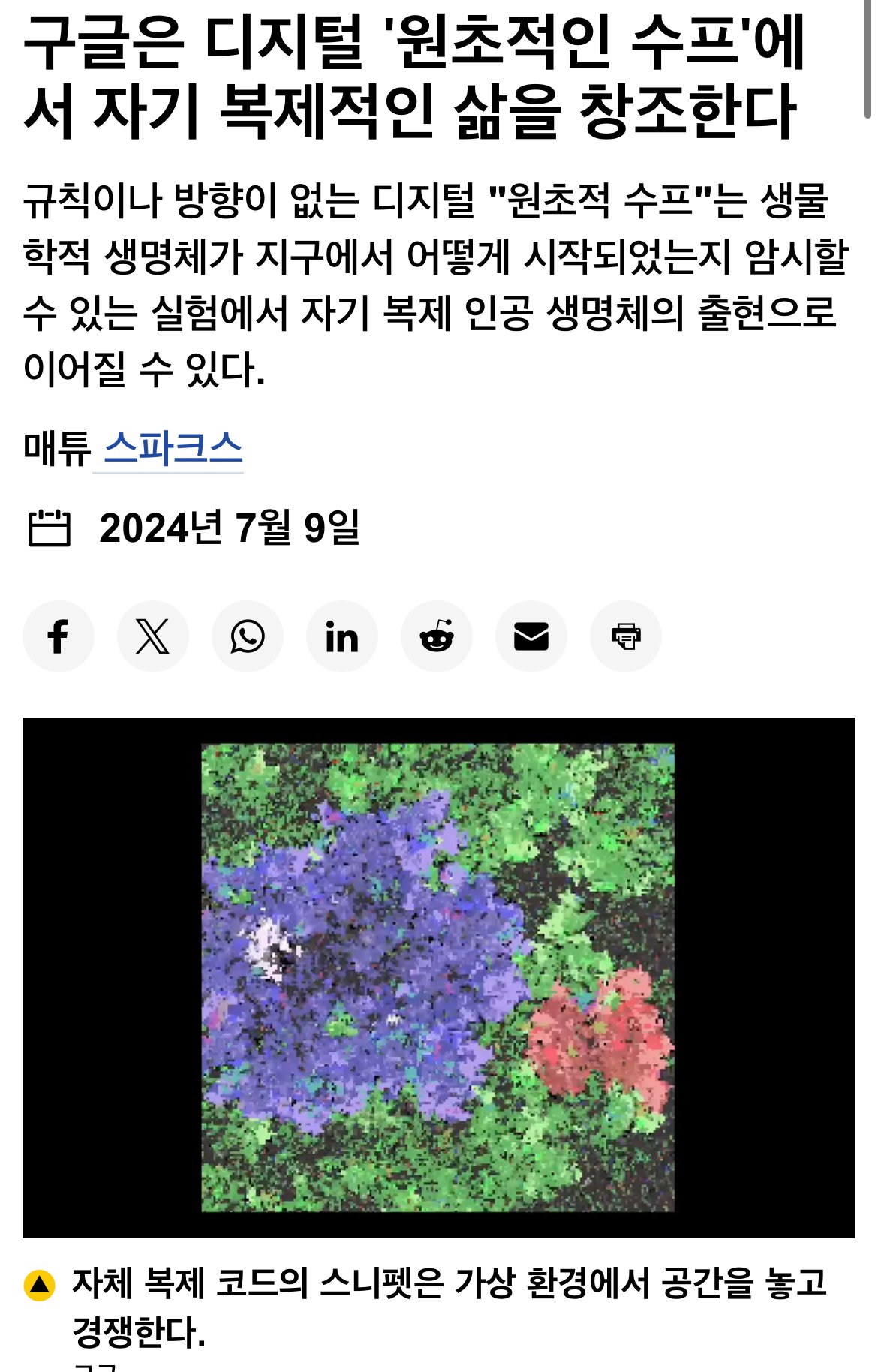This screenshot has width=878, height=1372.
Task: Print this article
Action: pyautogui.click(x=626, y=636)
